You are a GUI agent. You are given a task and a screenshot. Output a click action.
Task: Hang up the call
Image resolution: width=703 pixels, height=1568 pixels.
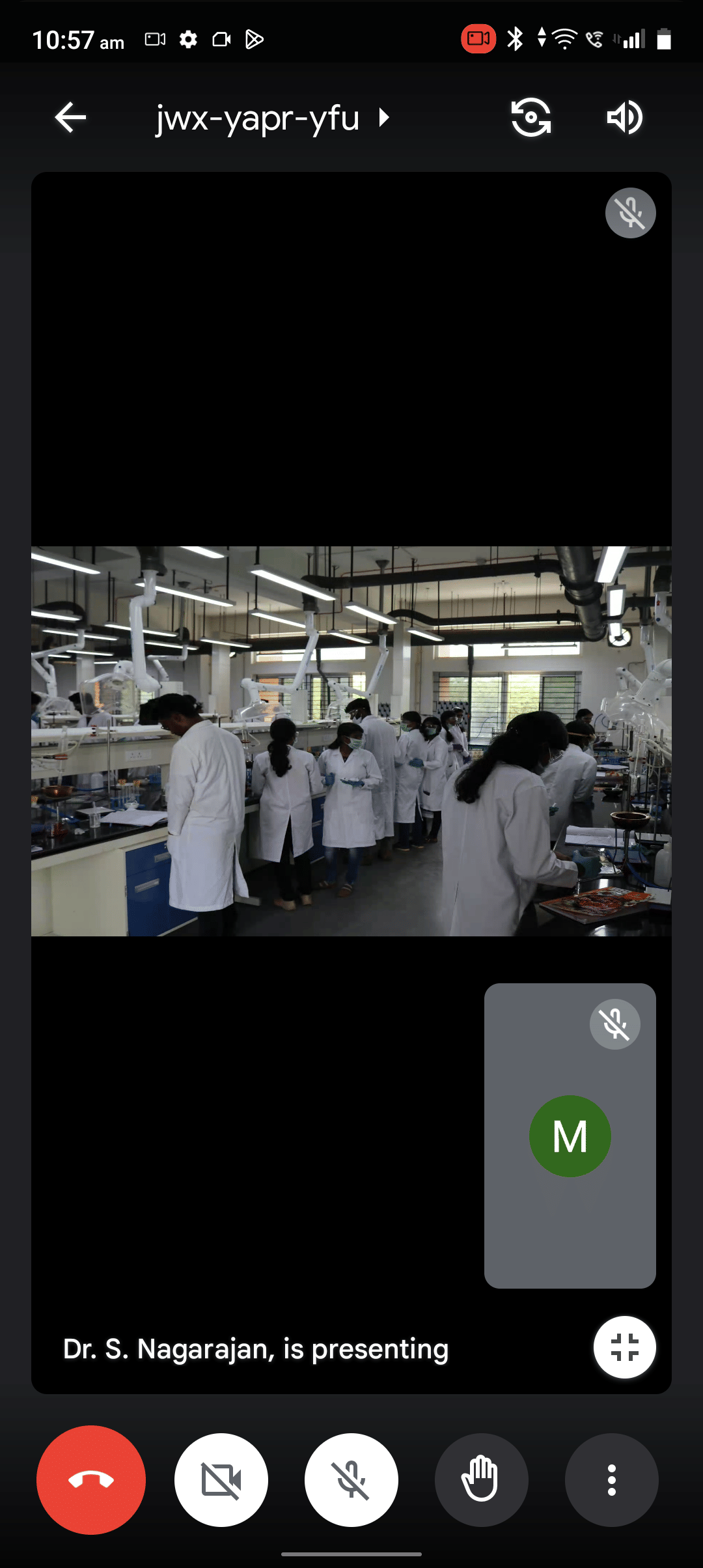pos(91,1480)
